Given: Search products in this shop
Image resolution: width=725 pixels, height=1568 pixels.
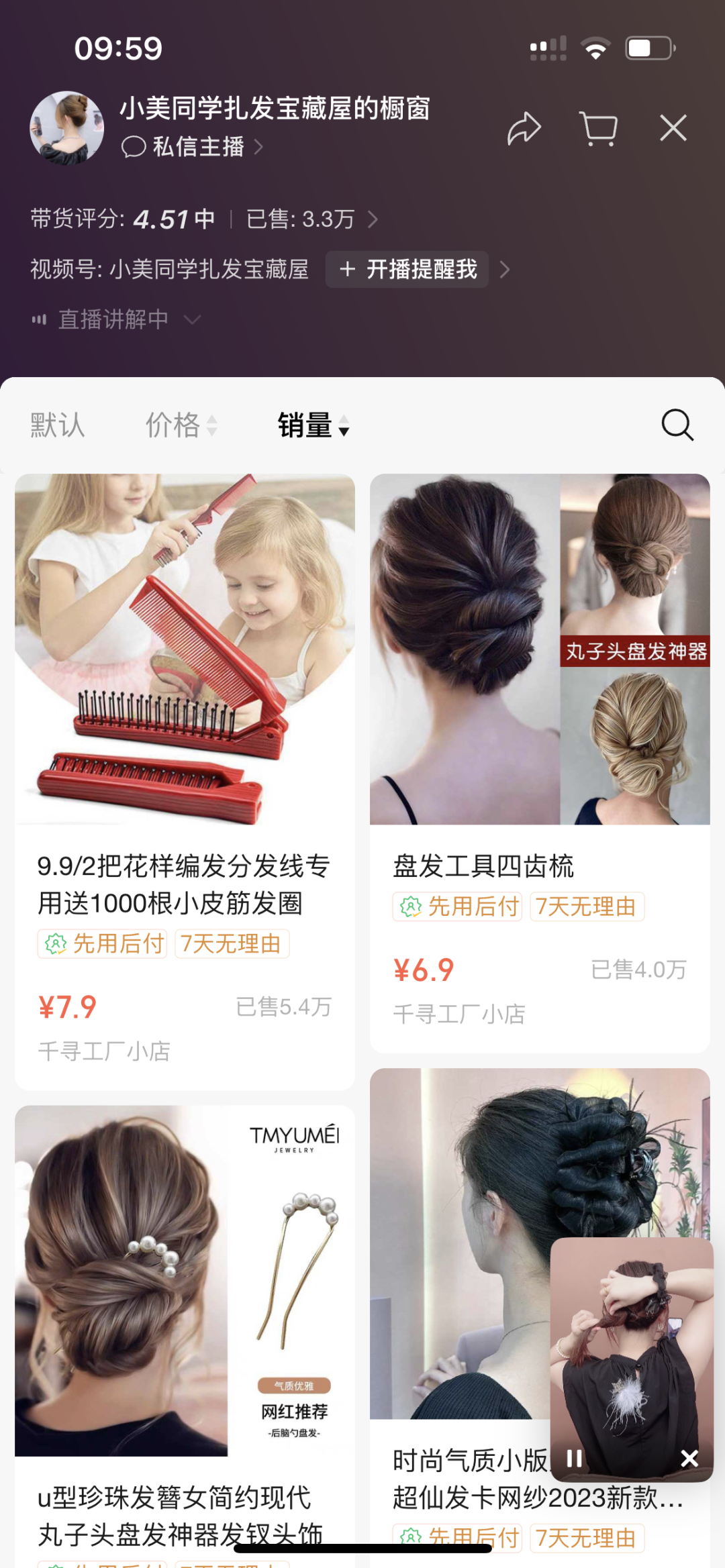Looking at the screenshot, I should 677,425.
